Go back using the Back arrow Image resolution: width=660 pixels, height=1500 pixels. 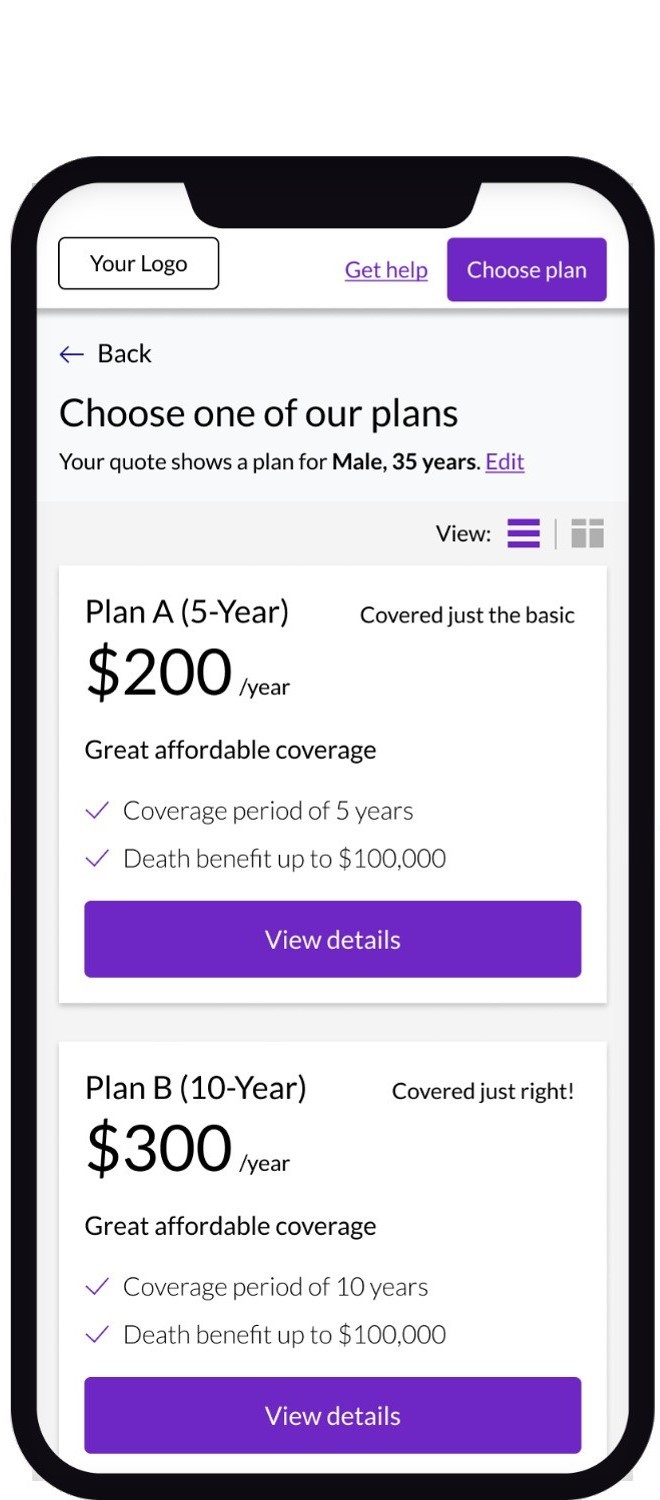coord(72,354)
